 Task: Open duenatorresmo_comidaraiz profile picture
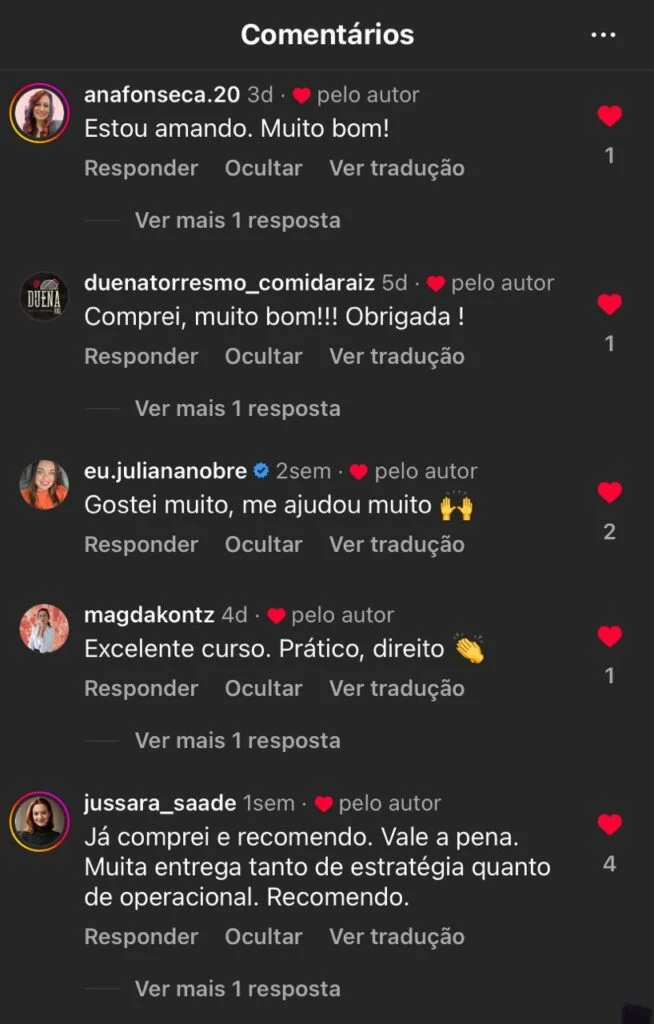click(x=44, y=297)
